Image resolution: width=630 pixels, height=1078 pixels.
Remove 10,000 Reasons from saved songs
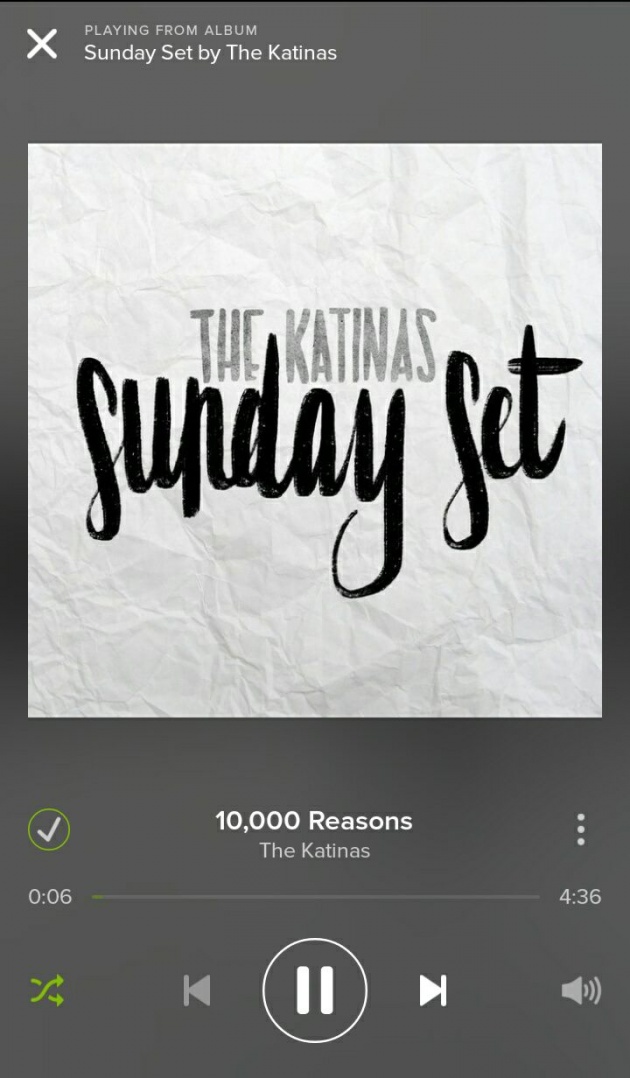(x=49, y=829)
